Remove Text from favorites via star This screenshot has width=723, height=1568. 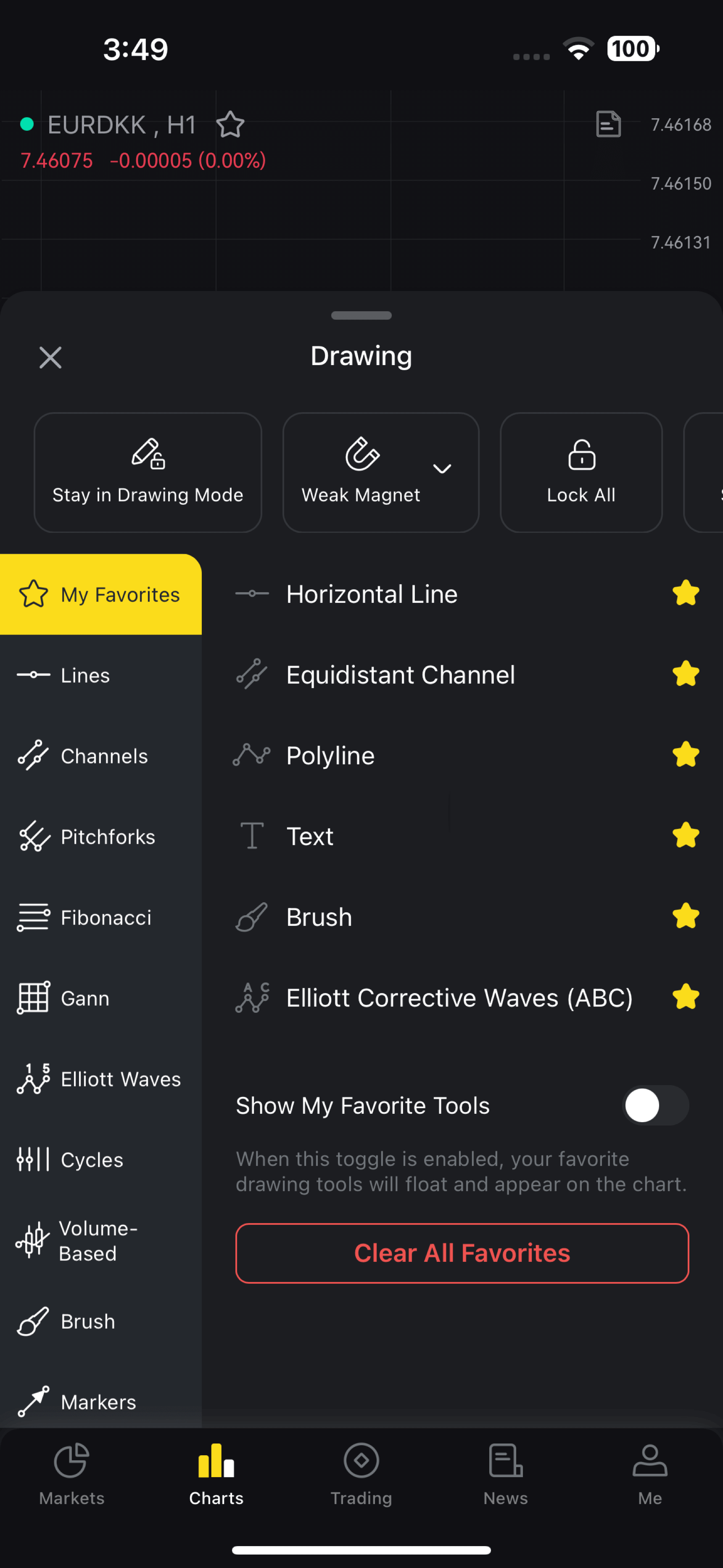coord(685,835)
